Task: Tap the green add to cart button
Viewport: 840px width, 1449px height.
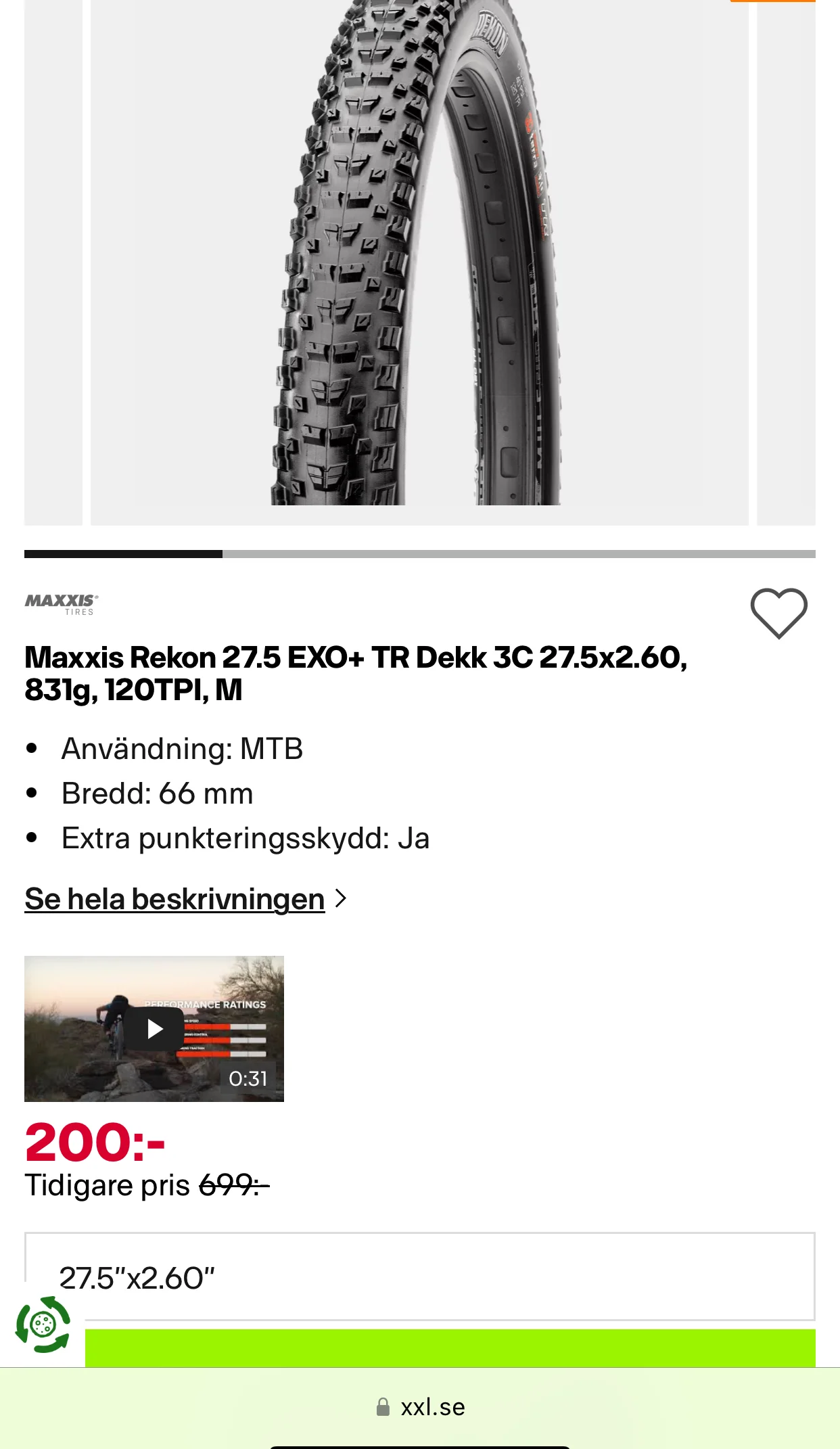Action: pyautogui.click(x=450, y=1348)
